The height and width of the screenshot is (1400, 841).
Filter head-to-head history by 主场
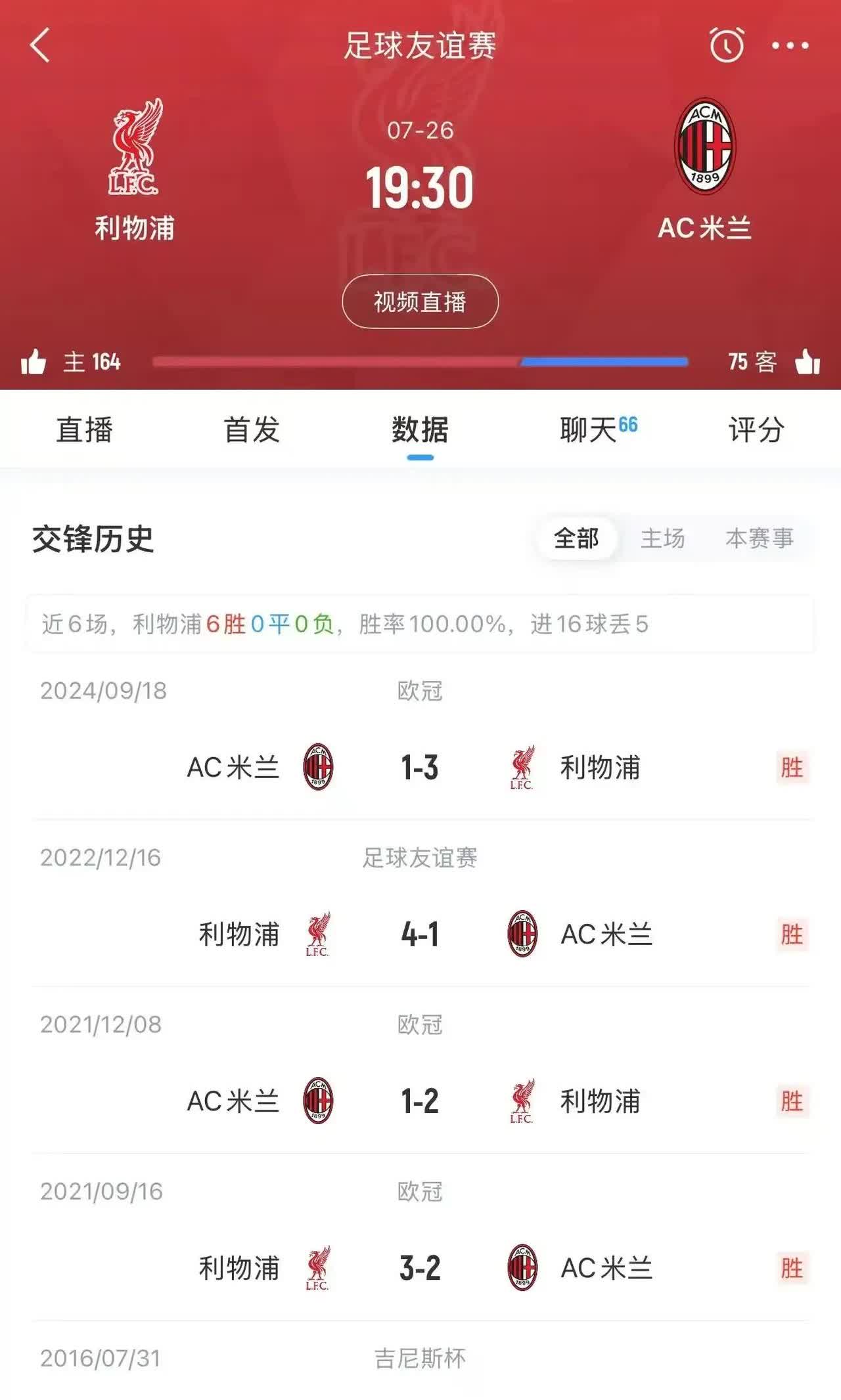[662, 538]
